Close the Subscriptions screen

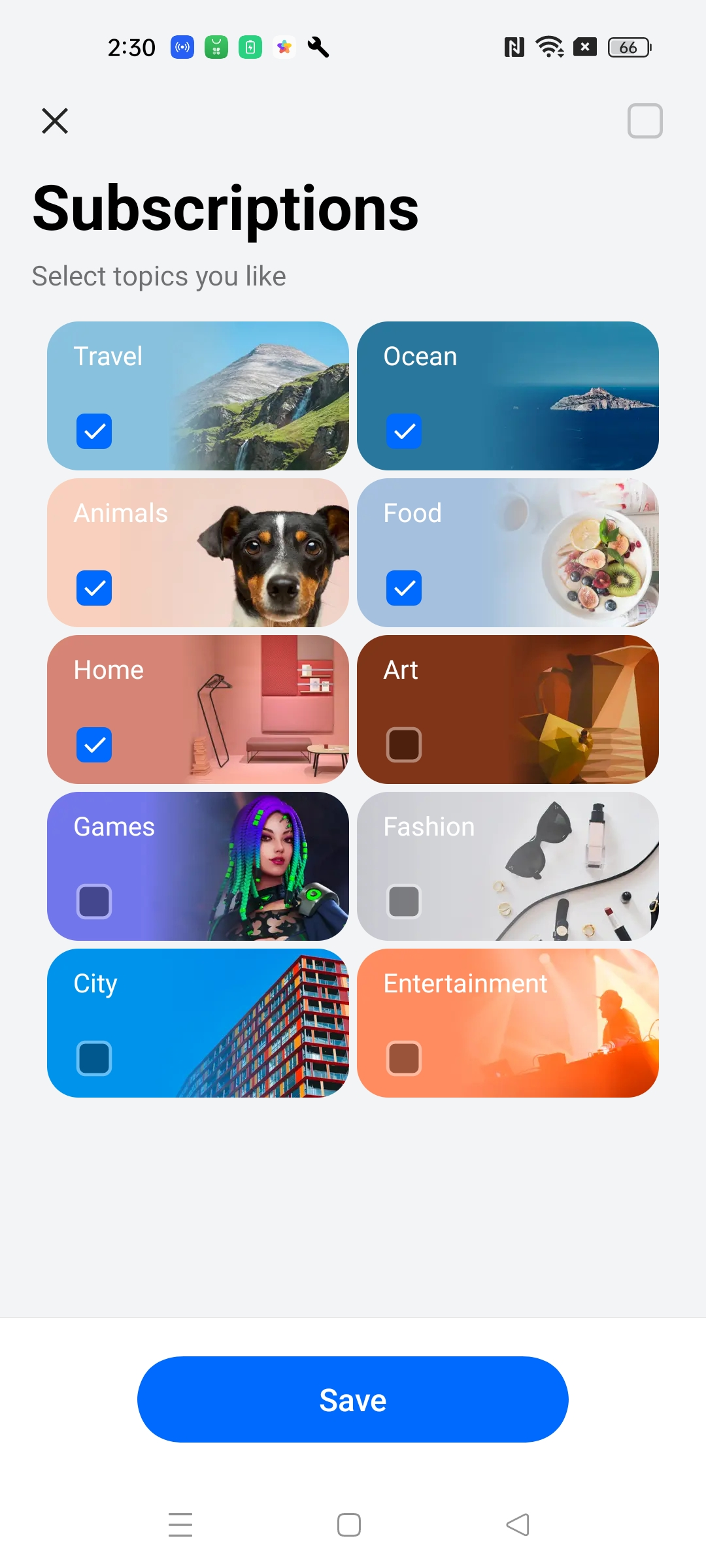(x=55, y=121)
